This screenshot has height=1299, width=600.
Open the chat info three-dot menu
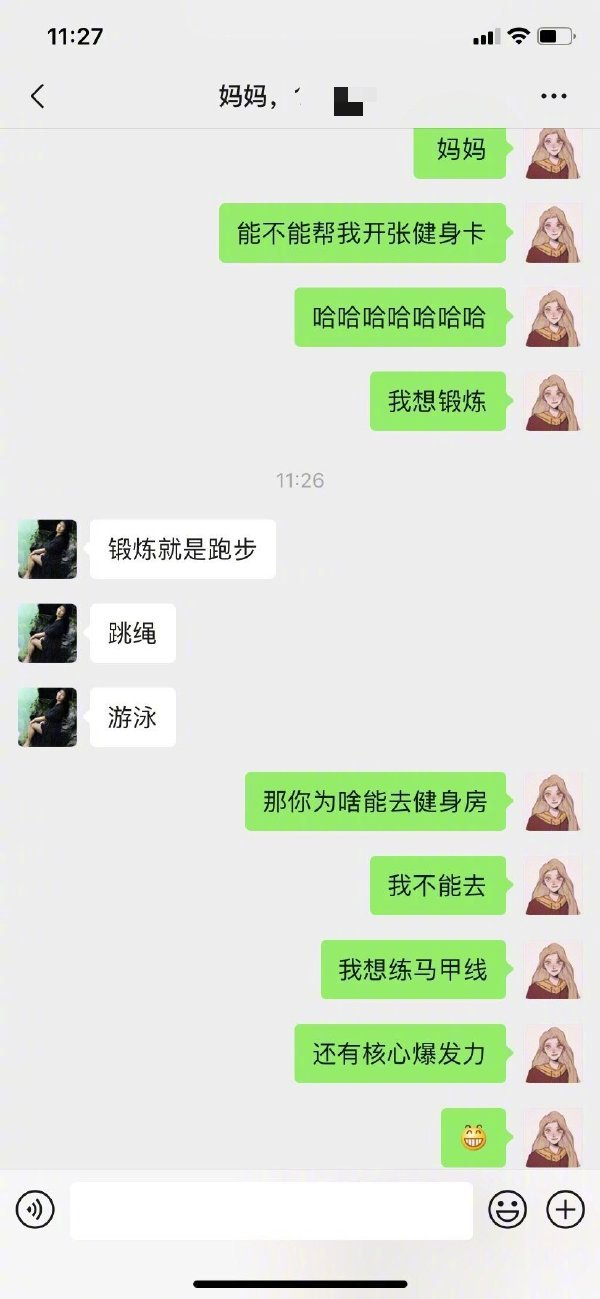(x=553, y=96)
